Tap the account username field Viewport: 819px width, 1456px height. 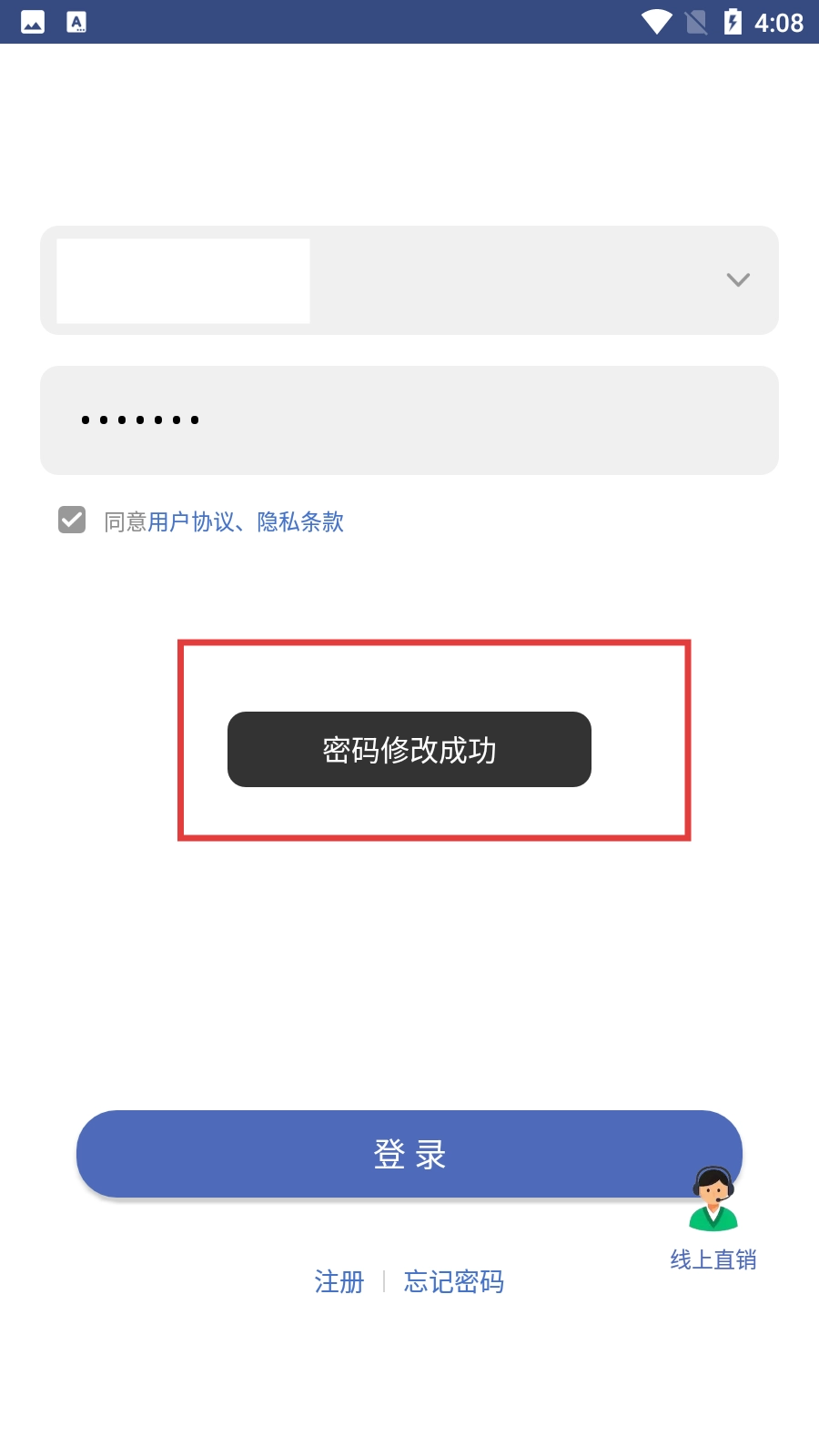[364, 280]
